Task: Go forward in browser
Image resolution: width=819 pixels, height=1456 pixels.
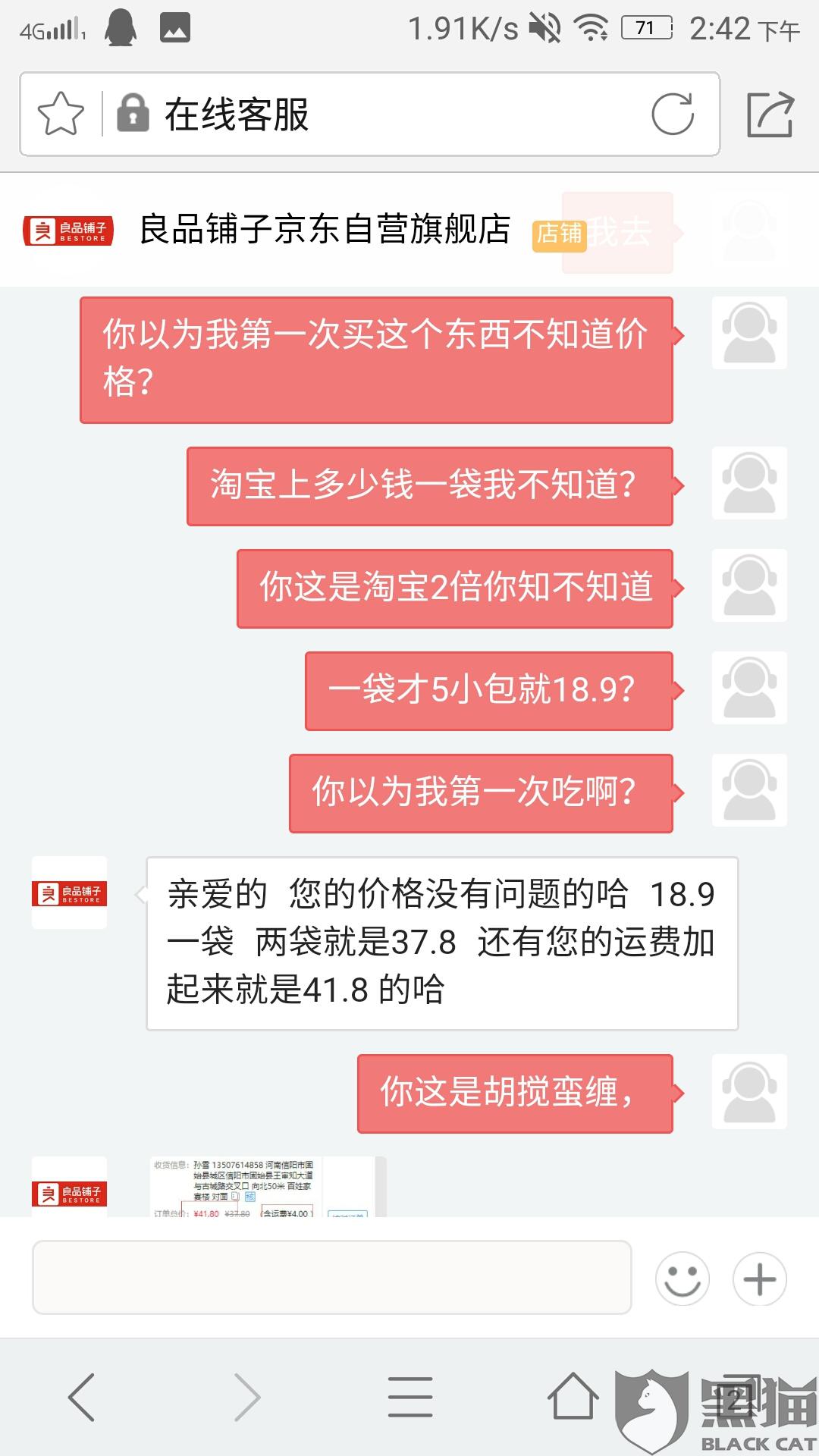Action: (246, 1397)
